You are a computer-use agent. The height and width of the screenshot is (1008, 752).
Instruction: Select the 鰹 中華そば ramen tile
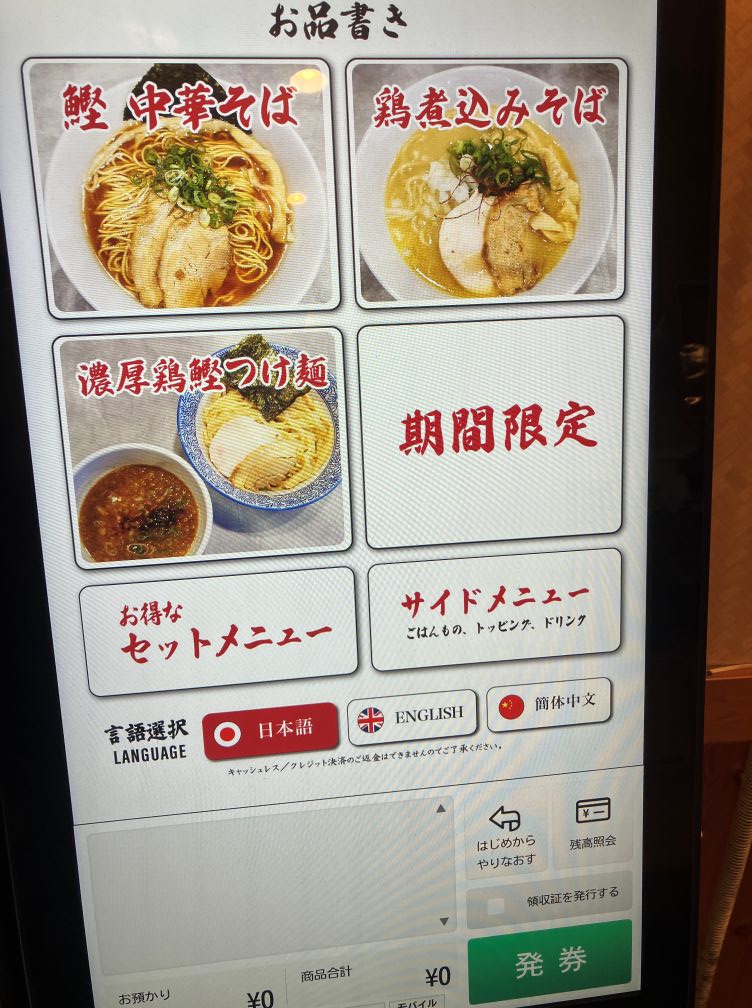coord(187,186)
